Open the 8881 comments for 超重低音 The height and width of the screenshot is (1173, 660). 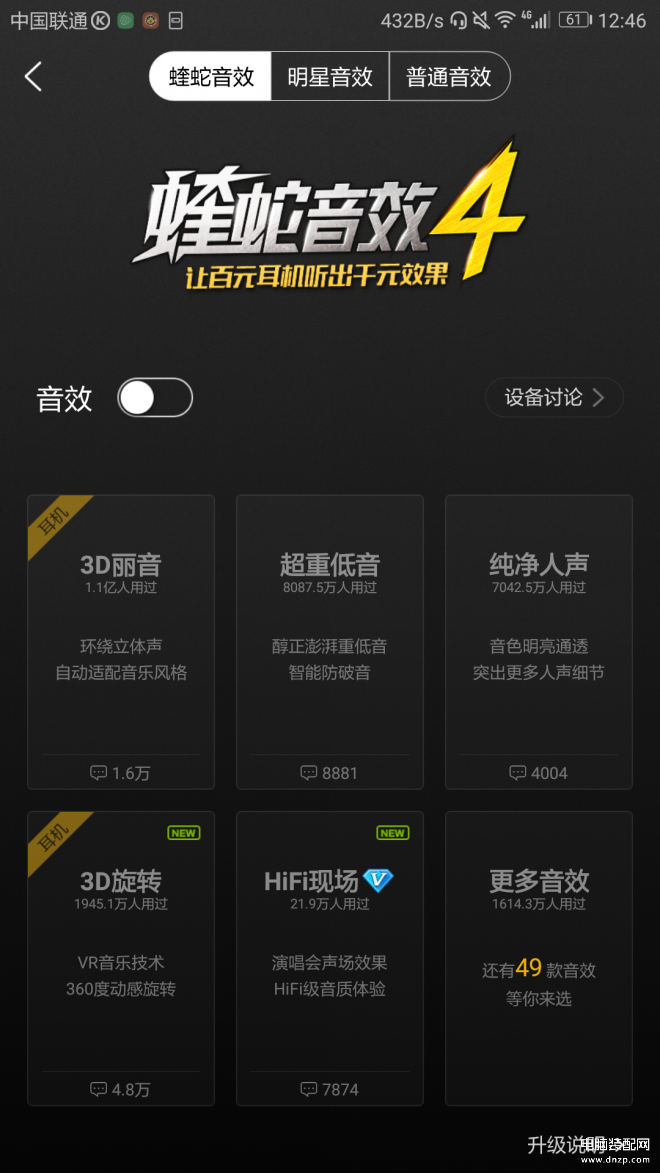330,773
